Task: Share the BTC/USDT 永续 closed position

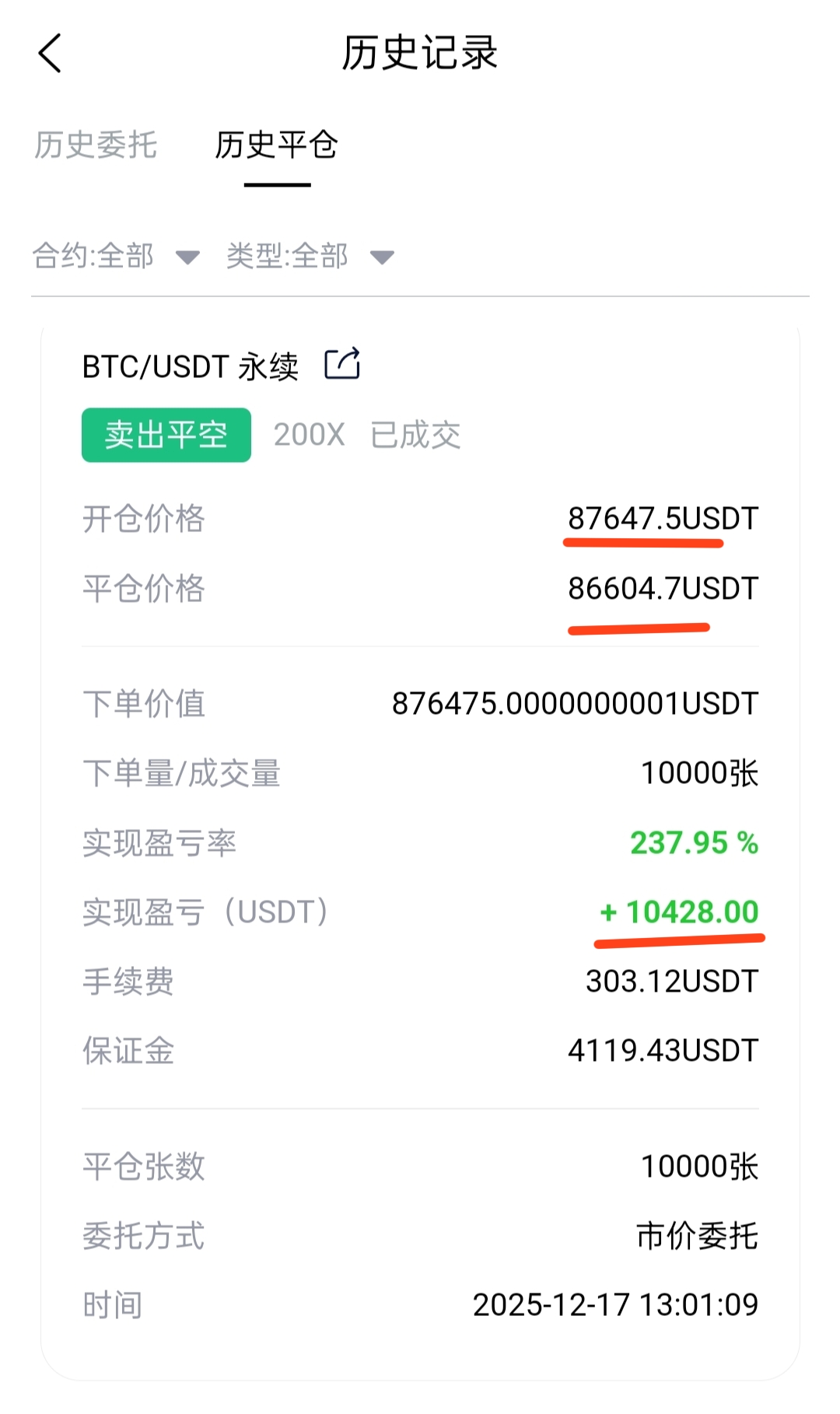Action: (x=342, y=364)
